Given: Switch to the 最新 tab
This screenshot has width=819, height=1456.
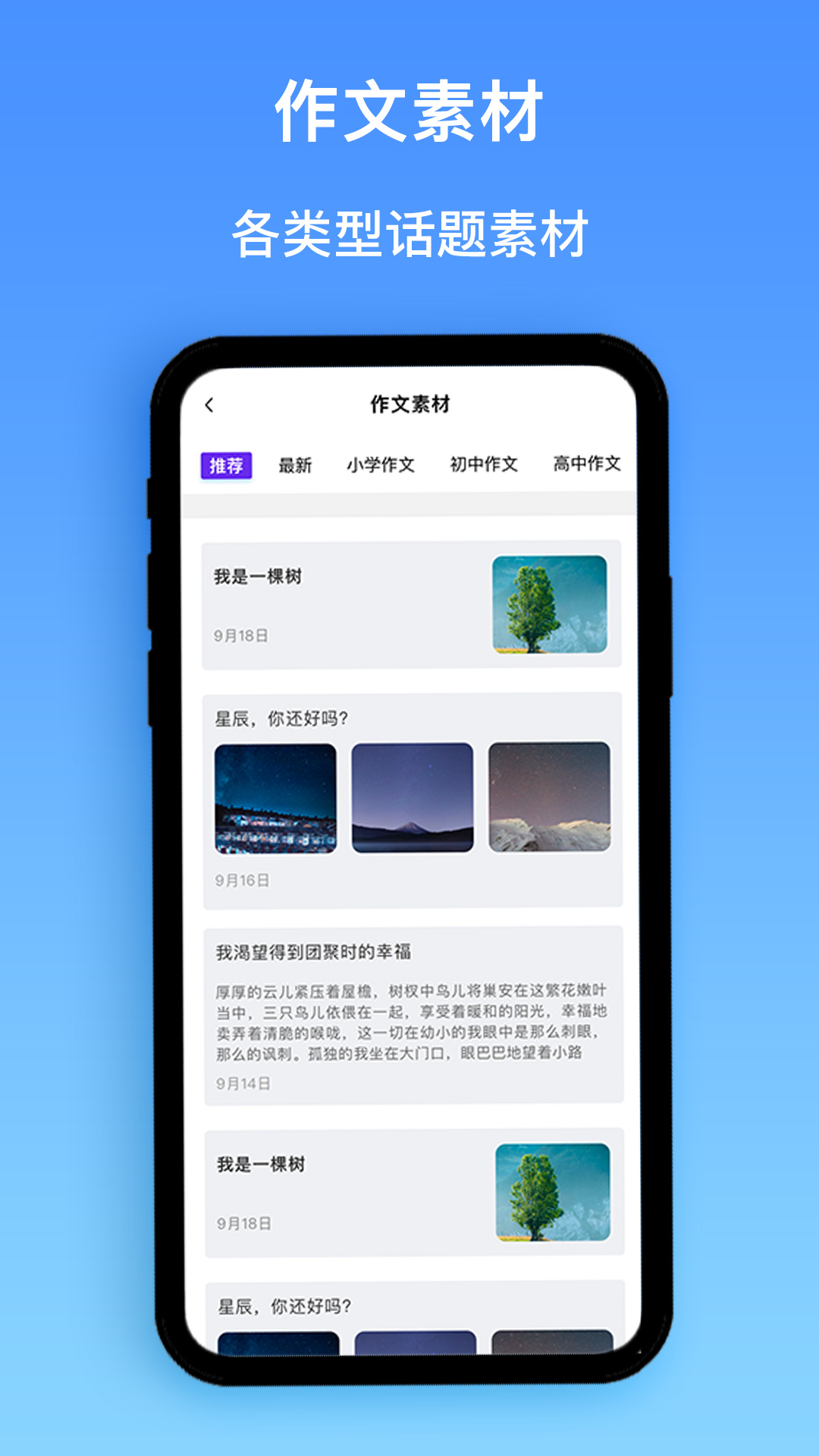Looking at the screenshot, I should (x=297, y=465).
